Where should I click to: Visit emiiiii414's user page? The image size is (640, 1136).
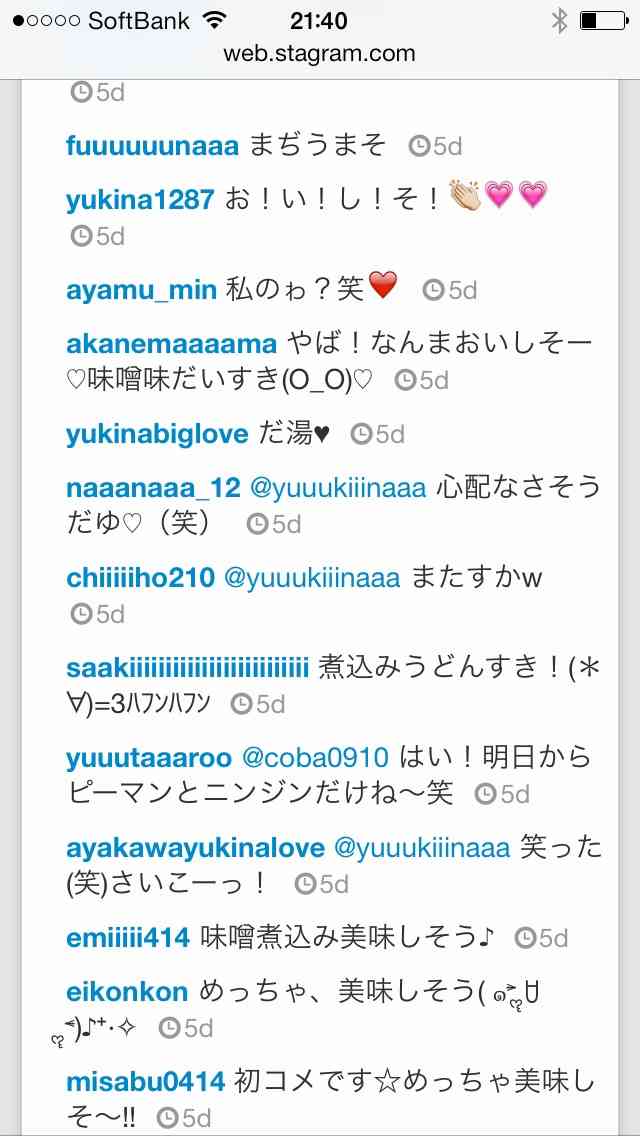tap(128, 938)
